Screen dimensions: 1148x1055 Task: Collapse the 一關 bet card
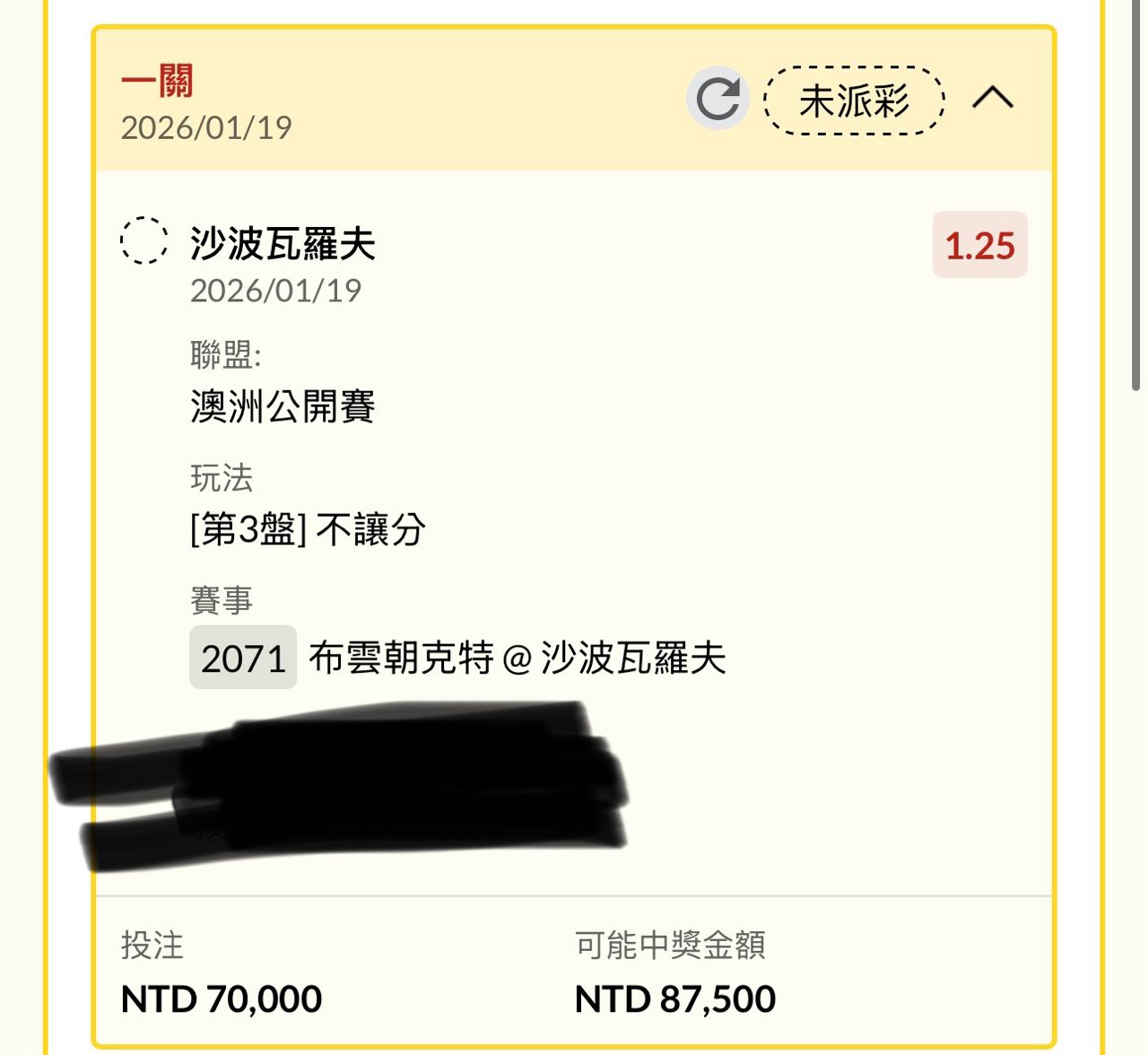click(993, 98)
